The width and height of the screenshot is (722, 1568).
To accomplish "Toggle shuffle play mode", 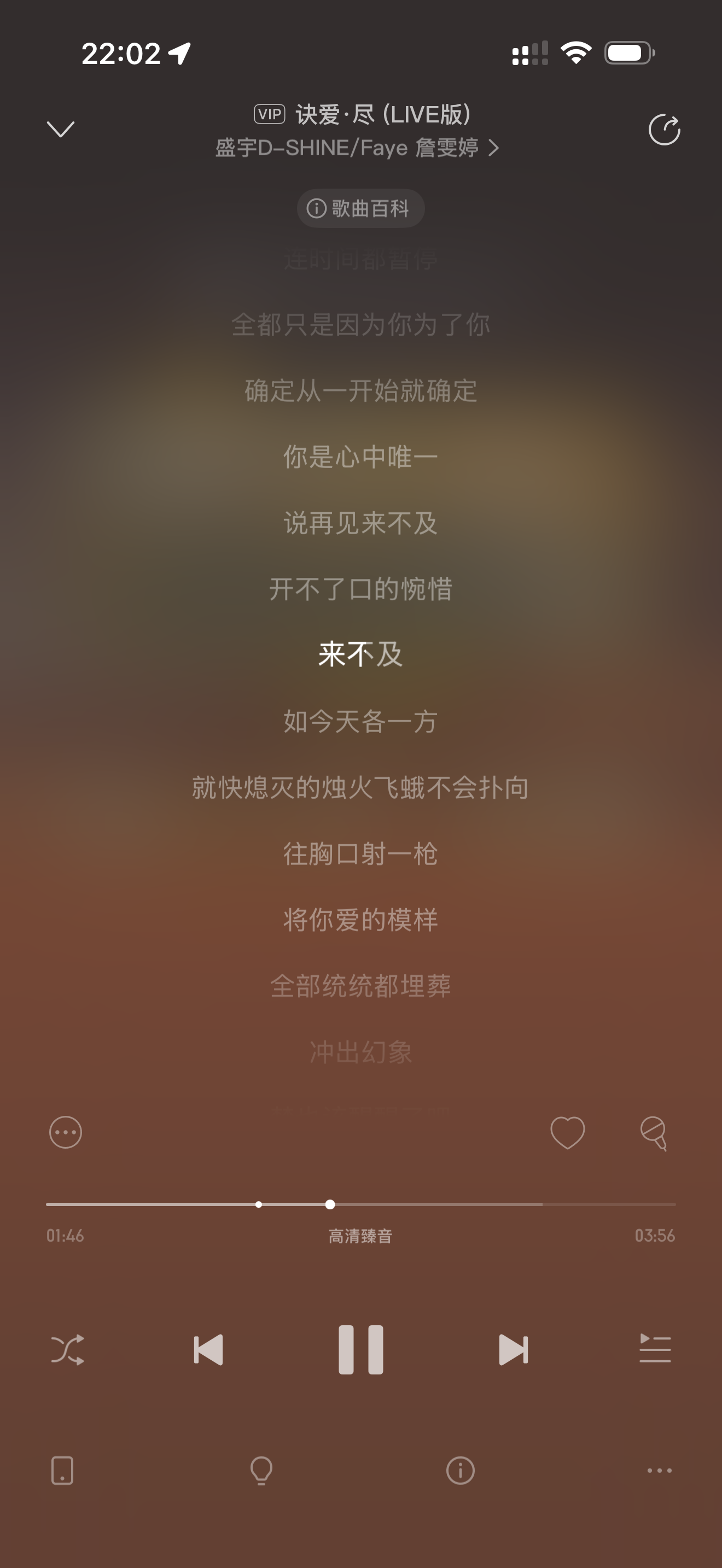I will click(68, 1350).
